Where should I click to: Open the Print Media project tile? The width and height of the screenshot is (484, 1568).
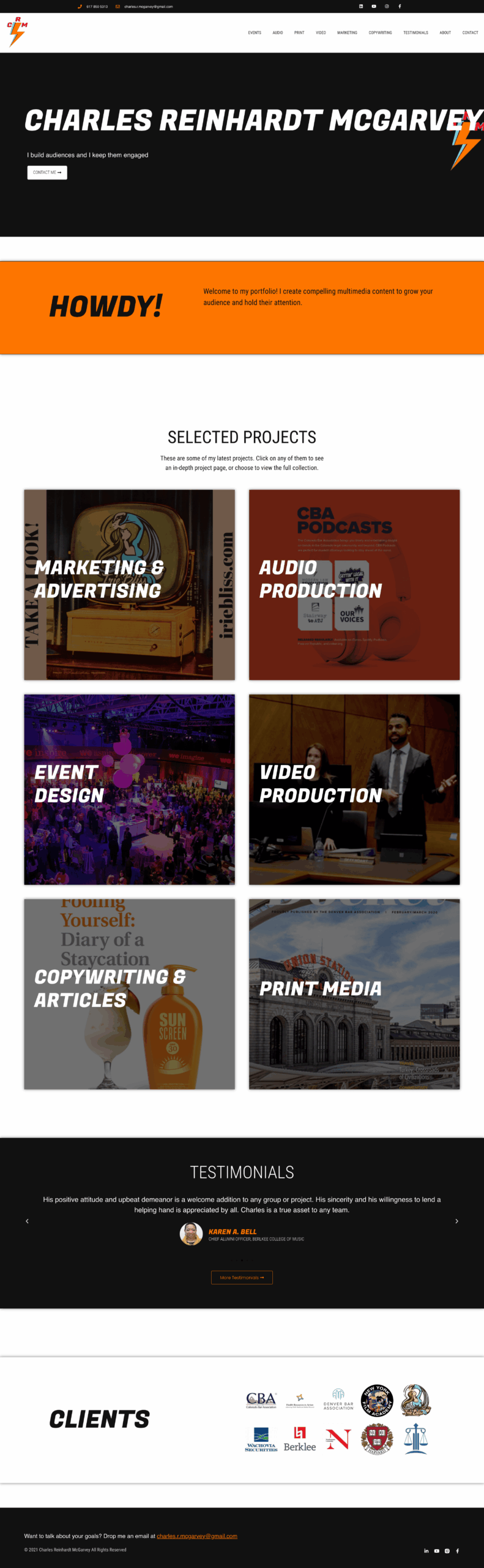pos(354,993)
